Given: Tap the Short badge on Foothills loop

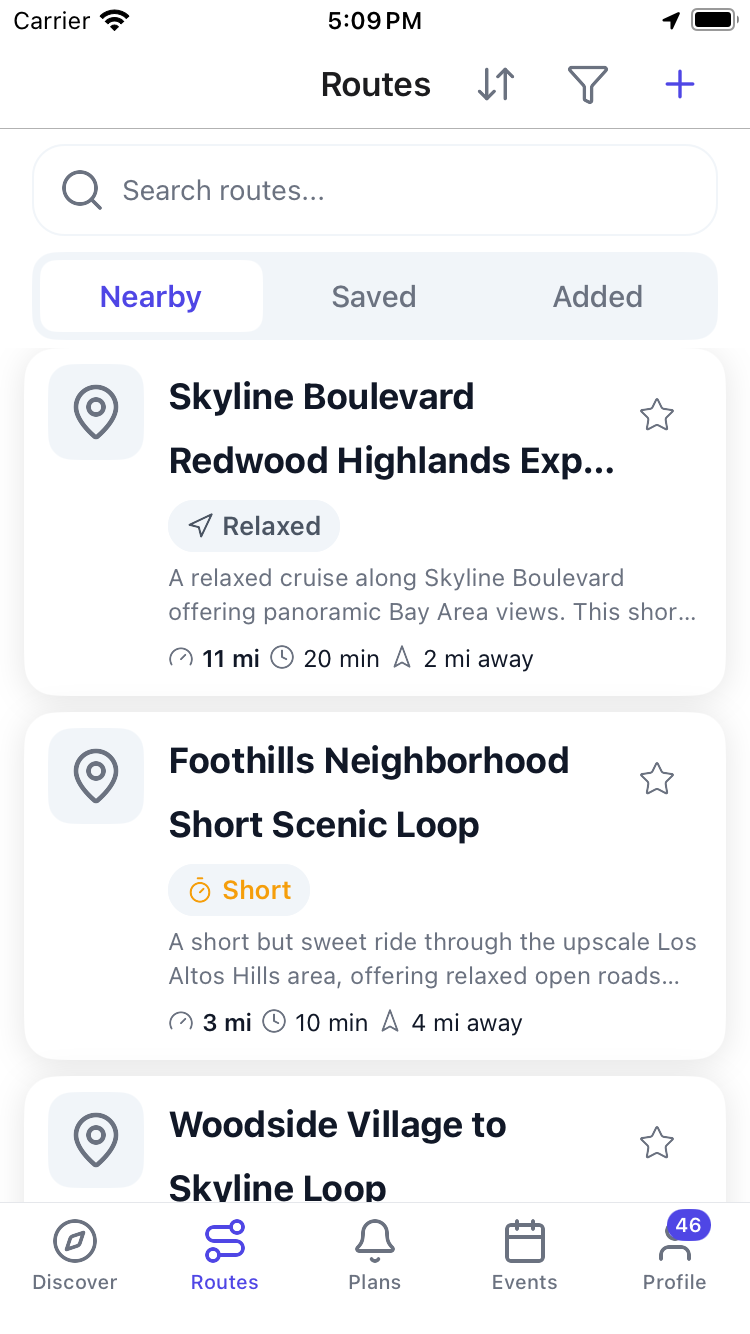Looking at the screenshot, I should coord(239,890).
